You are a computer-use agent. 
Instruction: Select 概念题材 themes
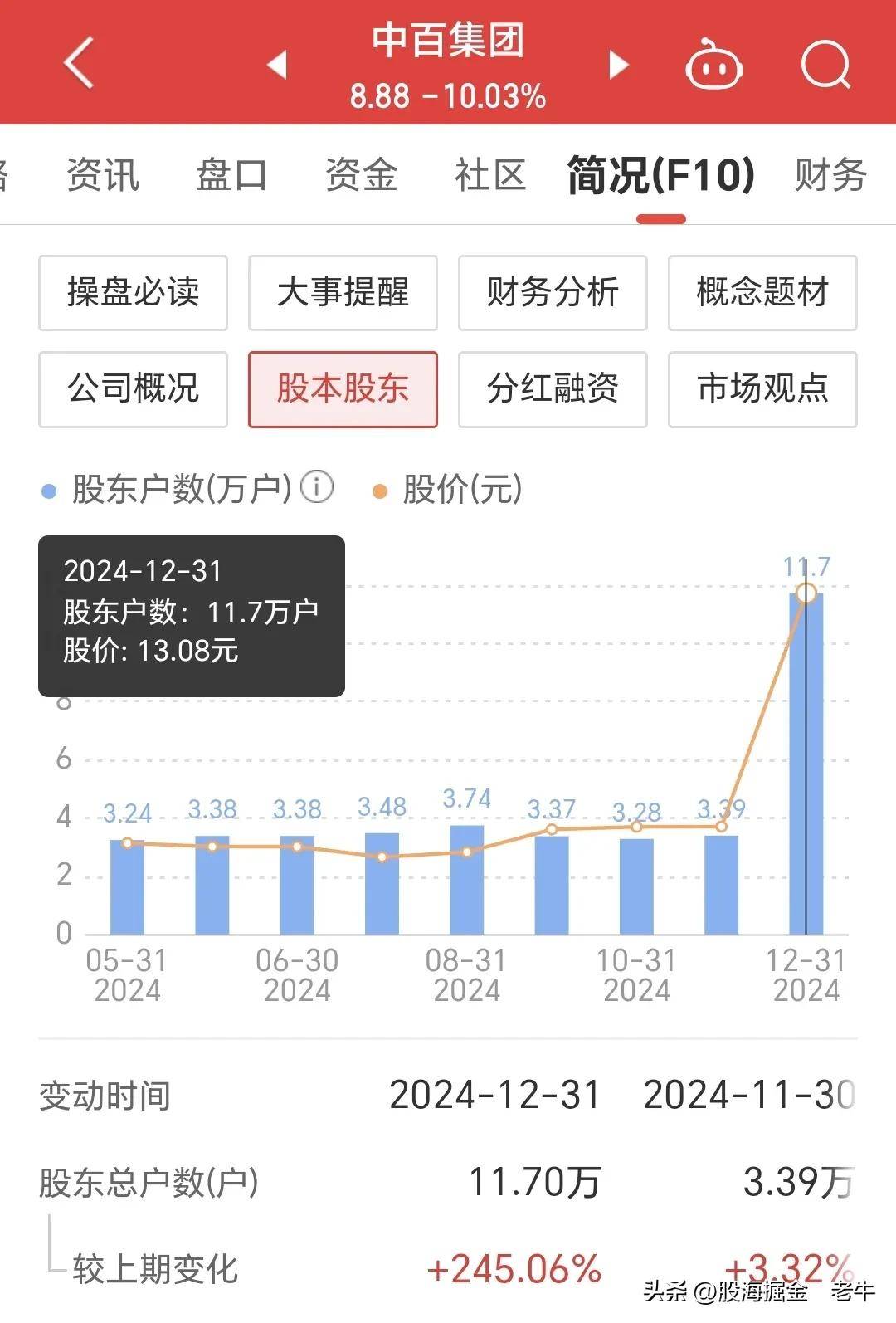(x=762, y=294)
